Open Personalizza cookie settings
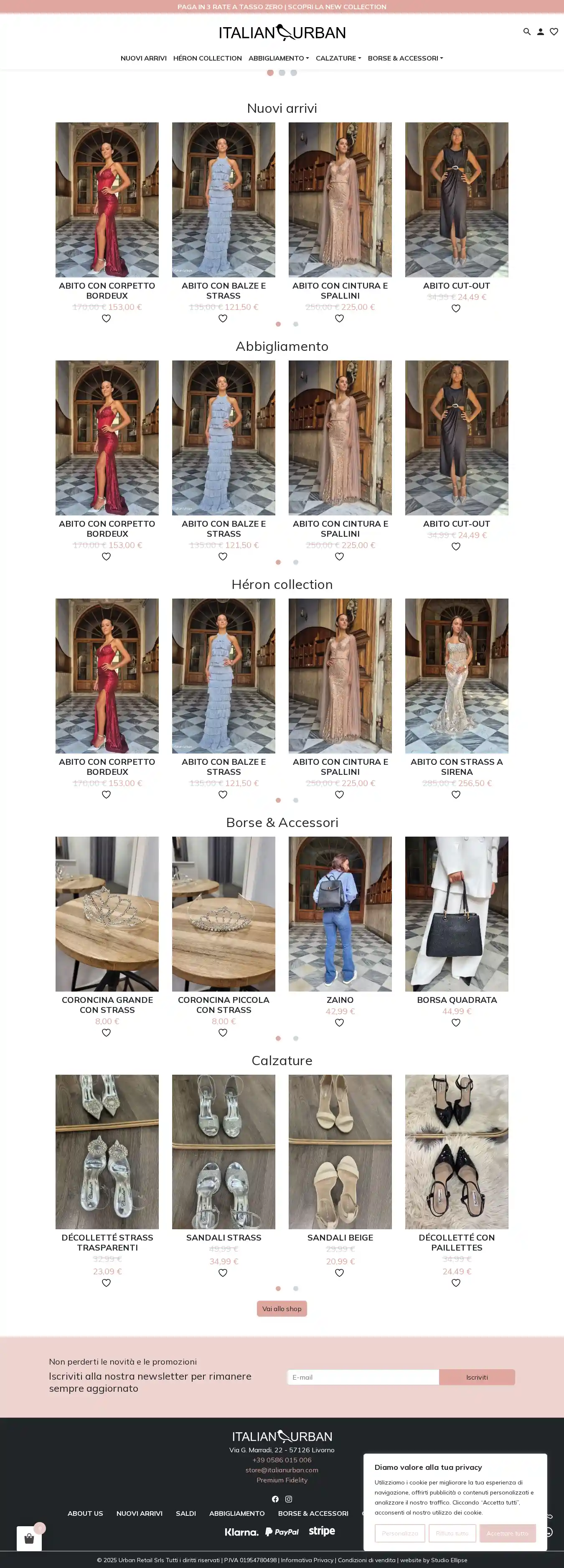 [399, 1533]
